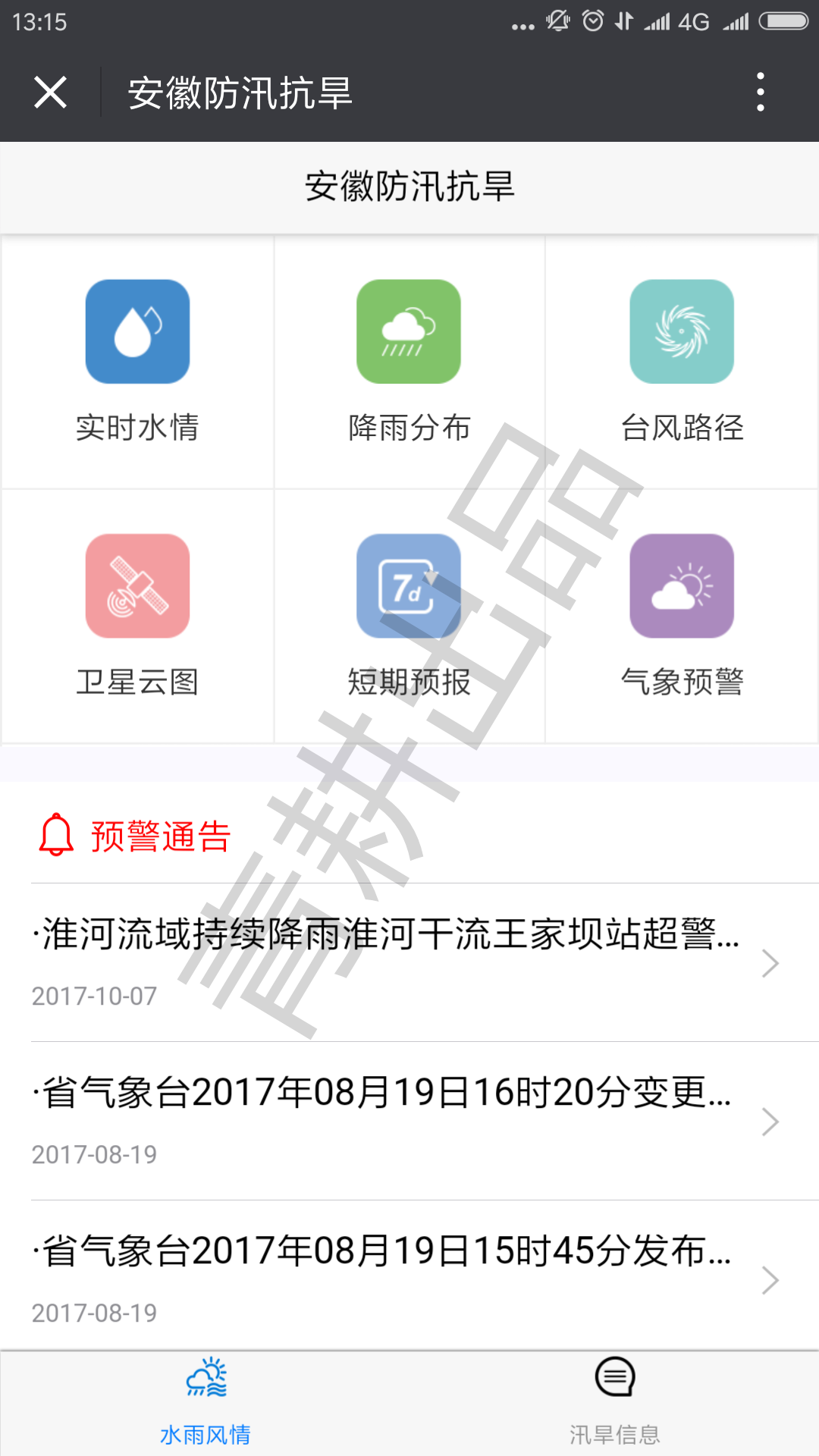This screenshot has width=819, height=1456.
Task: Open 卫星云图 satellite cloud map
Action: coord(137,616)
